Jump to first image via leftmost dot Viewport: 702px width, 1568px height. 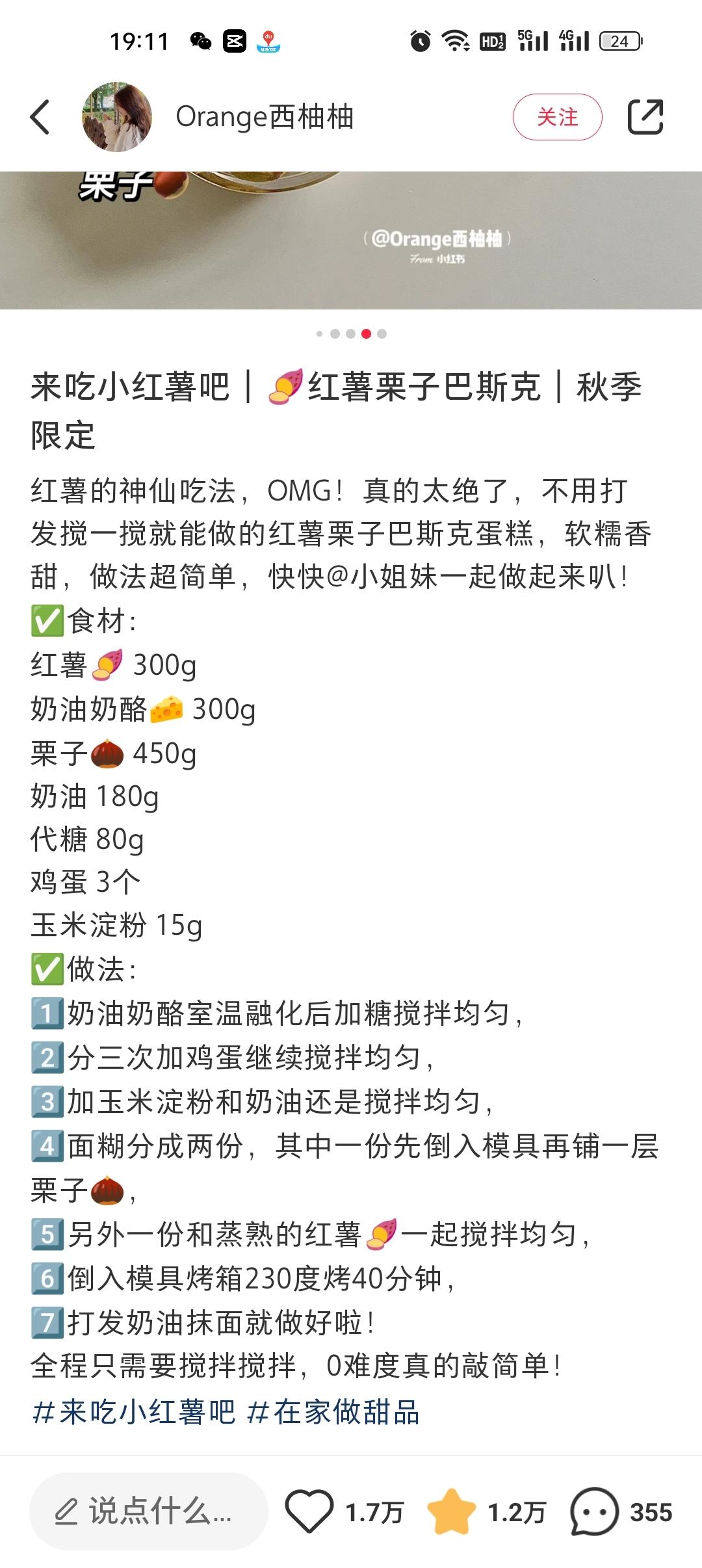point(319,335)
